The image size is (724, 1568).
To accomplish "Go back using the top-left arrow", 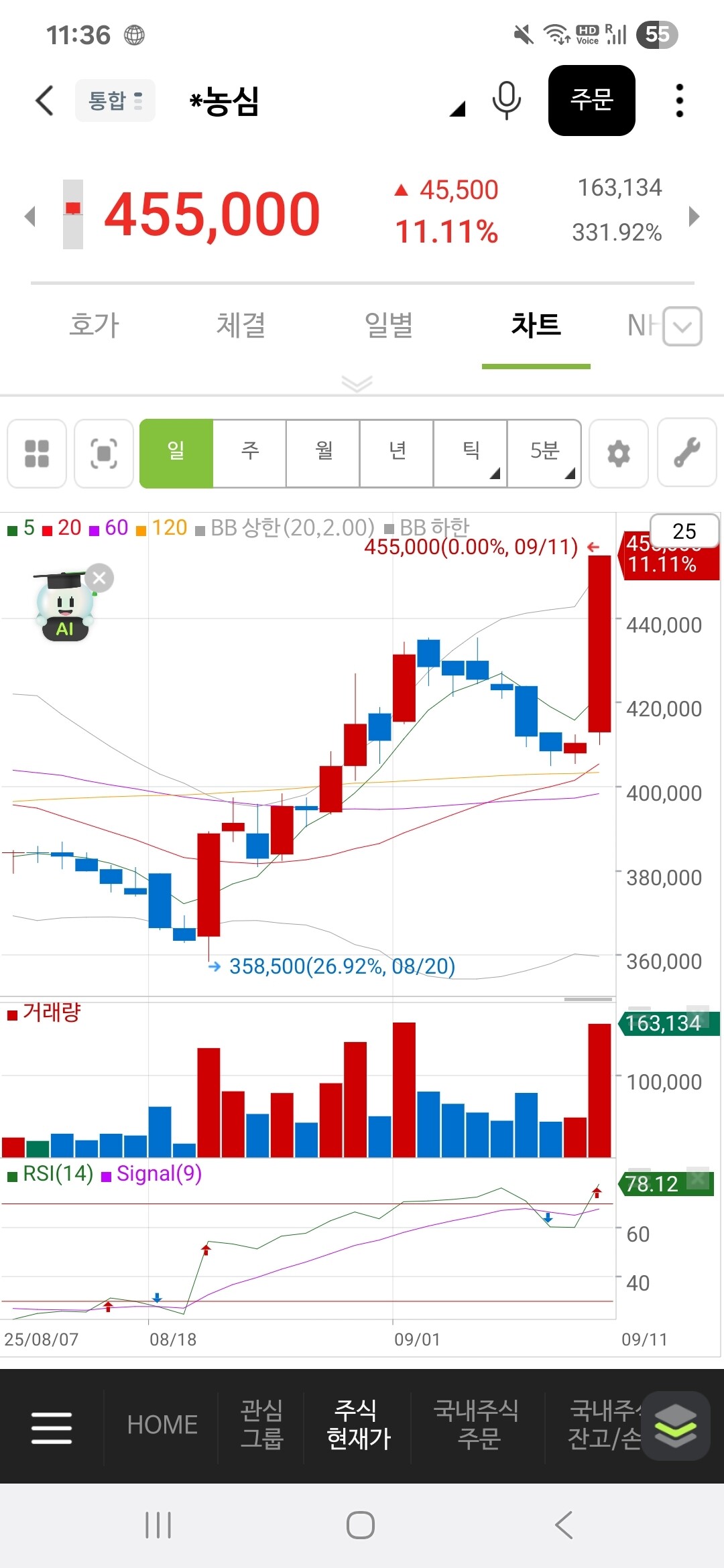I will 44,101.
